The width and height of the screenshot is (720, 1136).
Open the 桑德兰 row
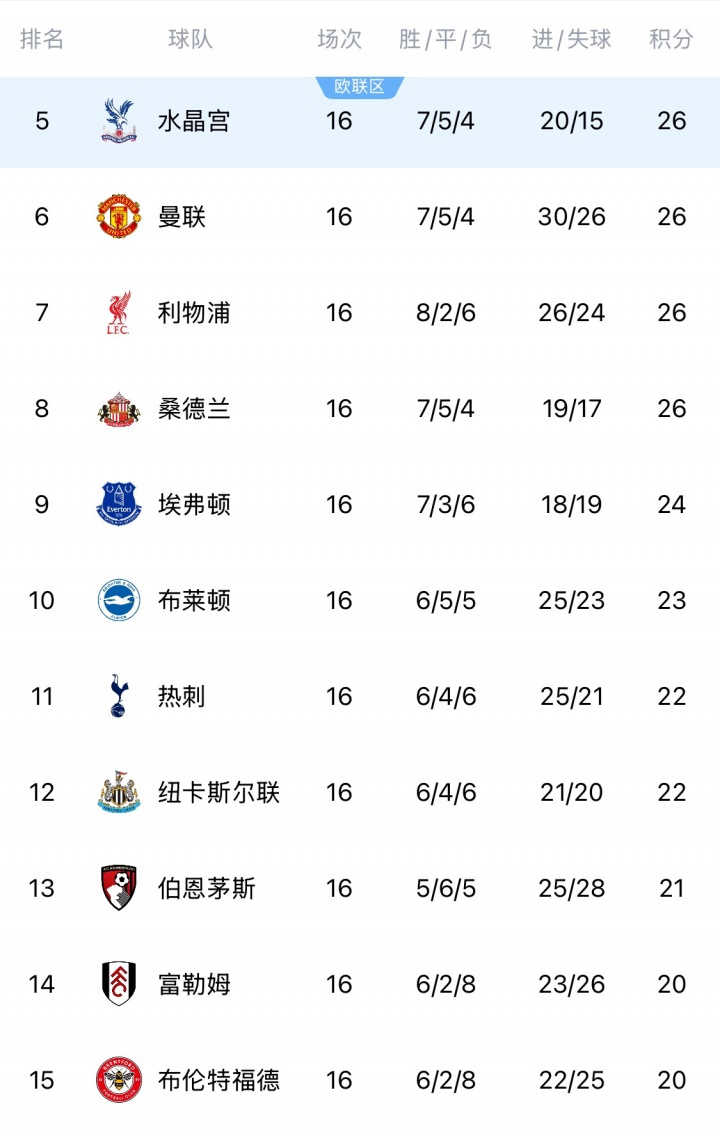194,409
